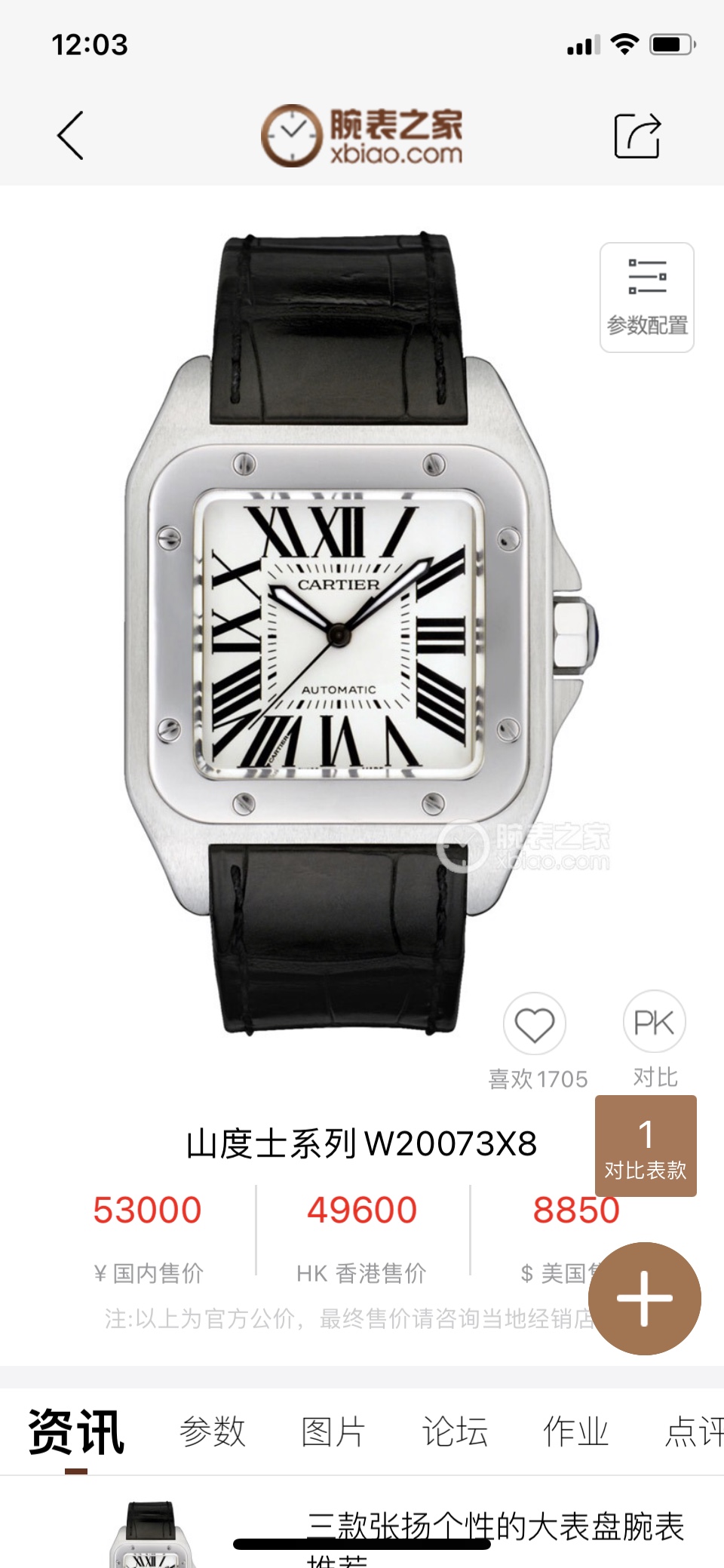Image resolution: width=724 pixels, height=1568 pixels.
Task: Switch to the 参数 tab
Action: 213,1431
